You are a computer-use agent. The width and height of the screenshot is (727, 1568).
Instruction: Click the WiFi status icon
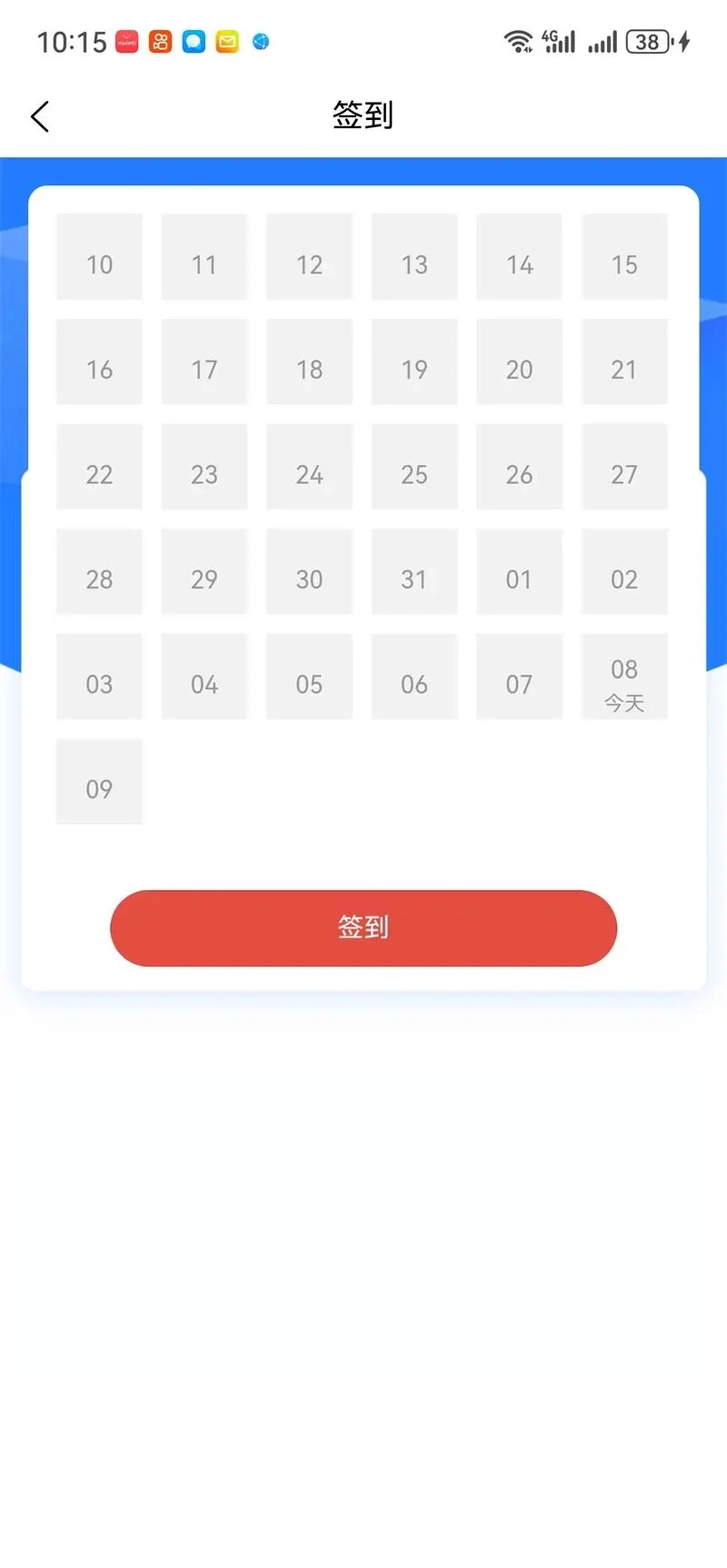pos(519,41)
